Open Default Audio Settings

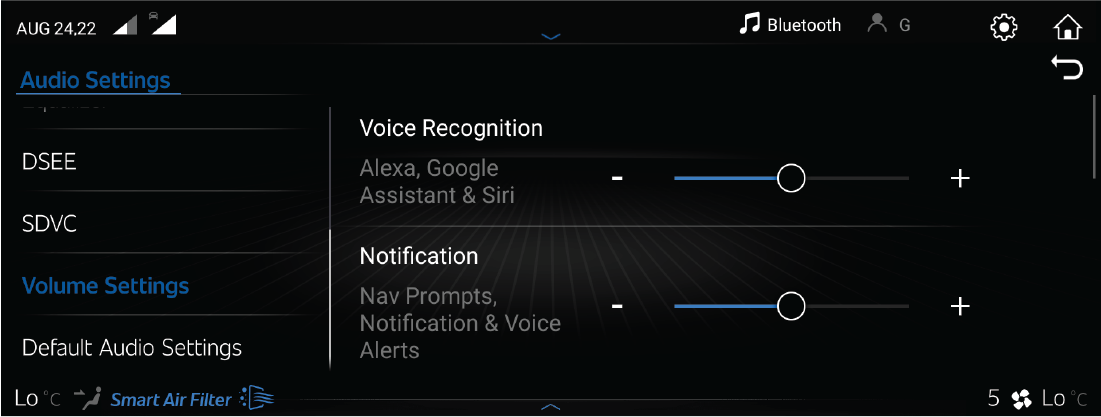point(132,348)
